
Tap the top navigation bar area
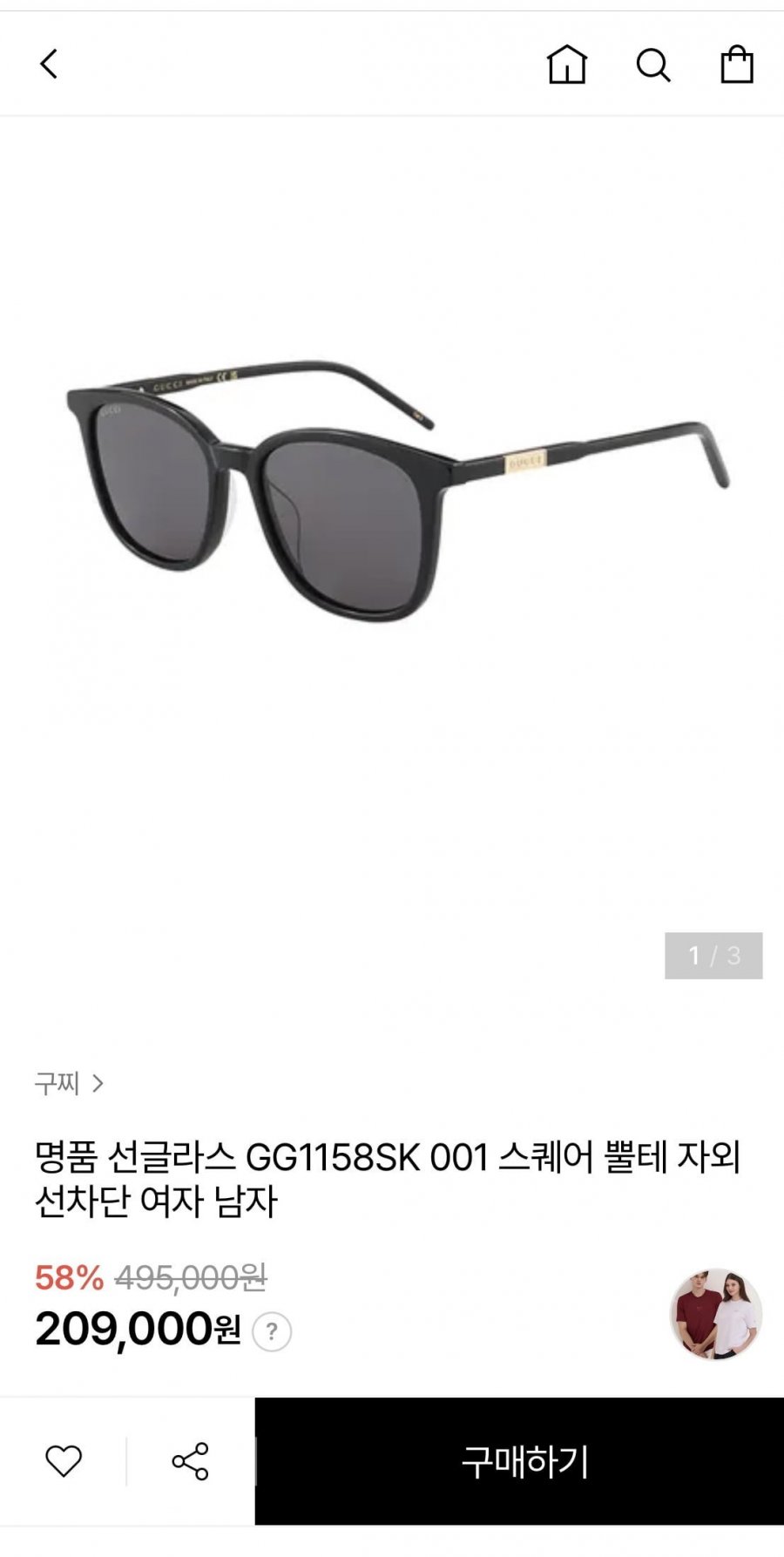392,64
